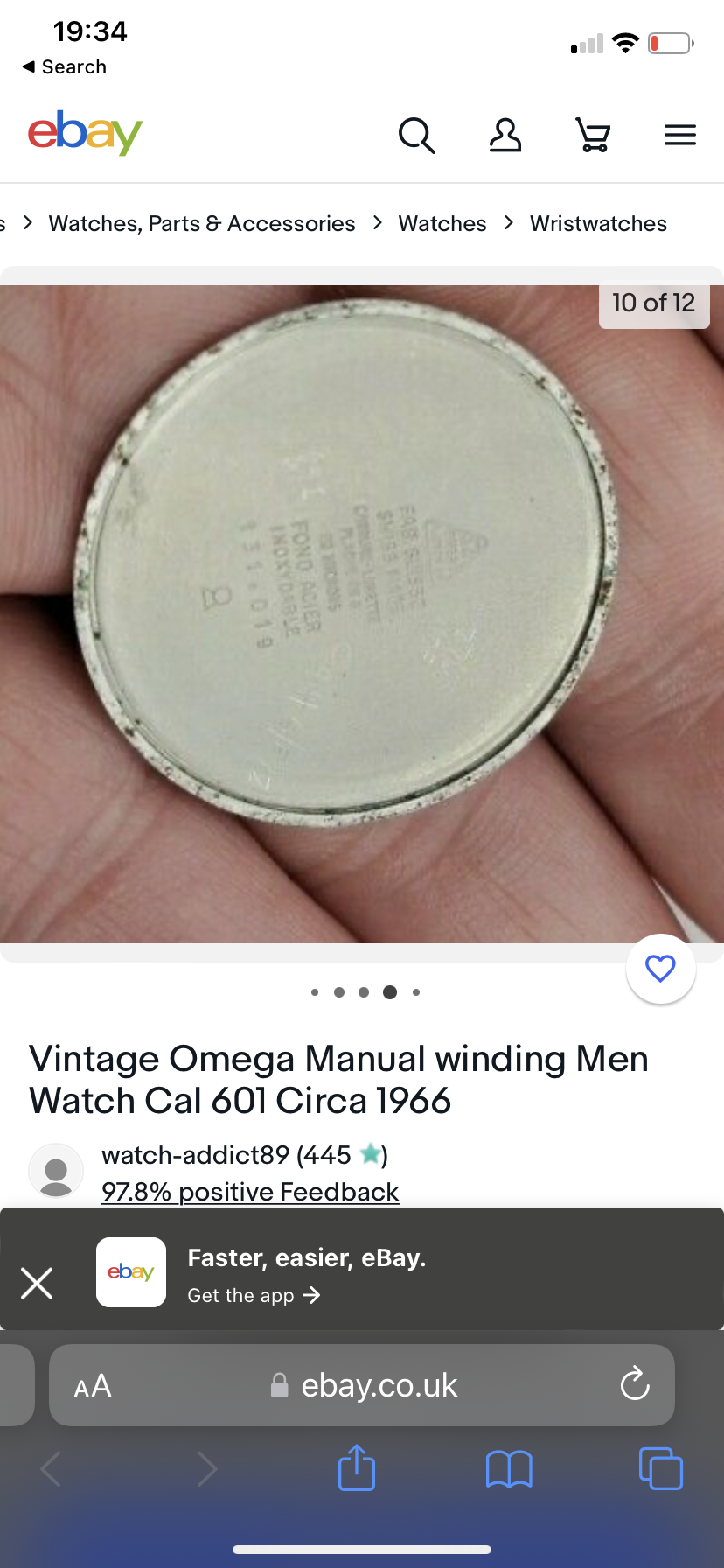Open the AA reader options in Safari

(93, 1386)
